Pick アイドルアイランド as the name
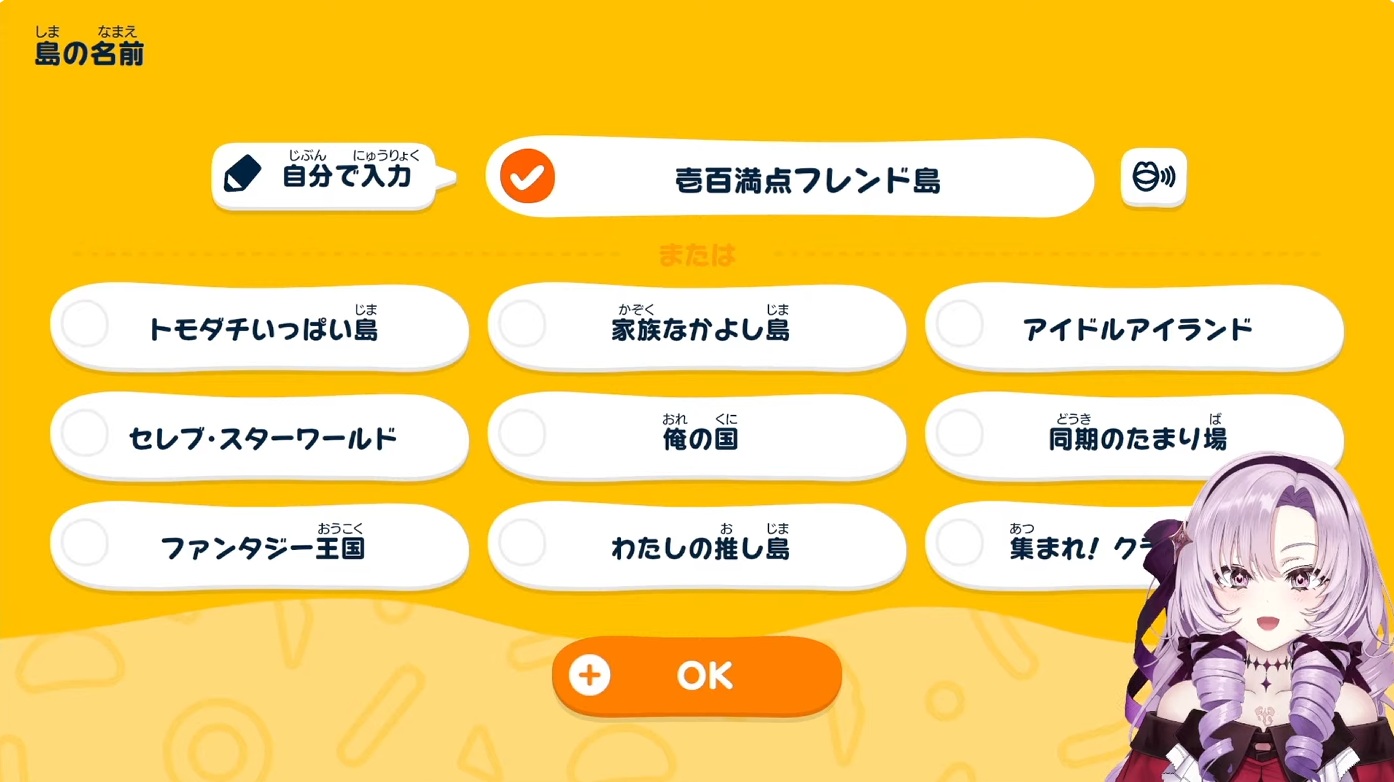 pyautogui.click(x=1134, y=327)
